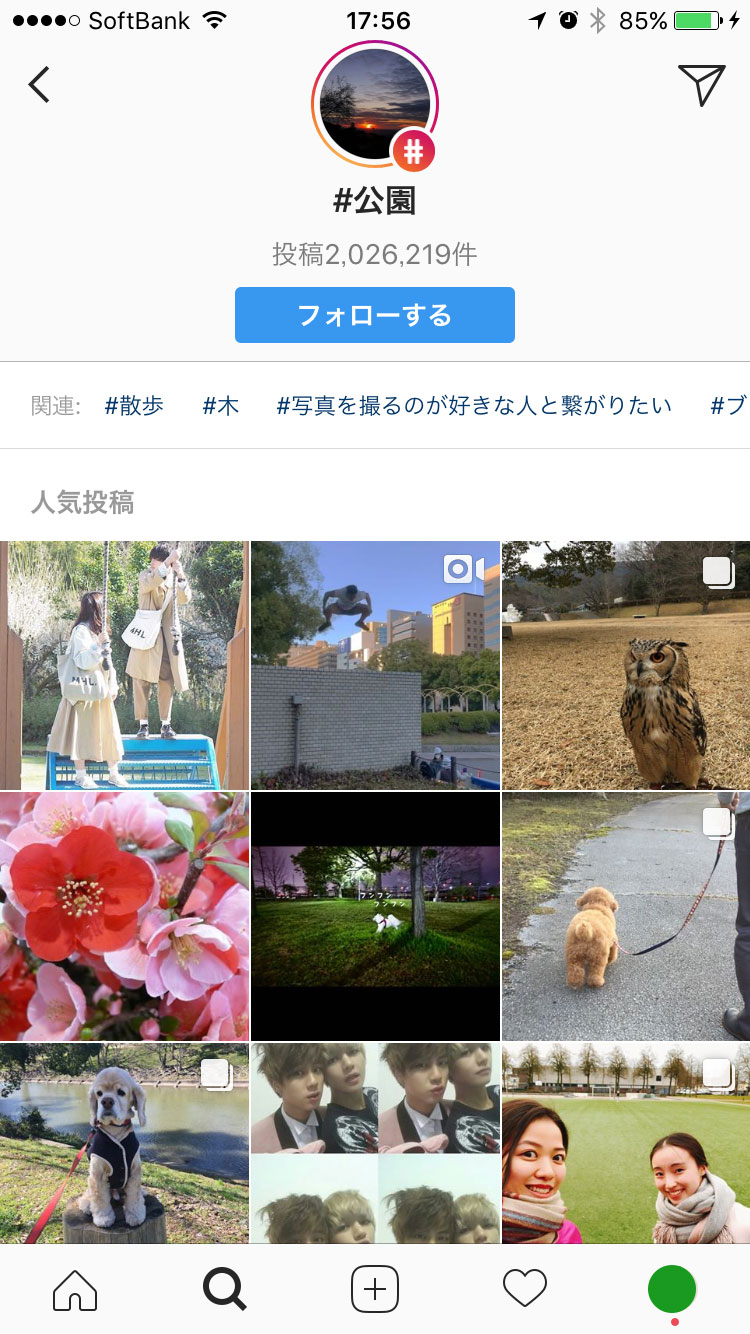Open direct messages paper plane icon
This screenshot has height=1334, width=750.
(701, 85)
